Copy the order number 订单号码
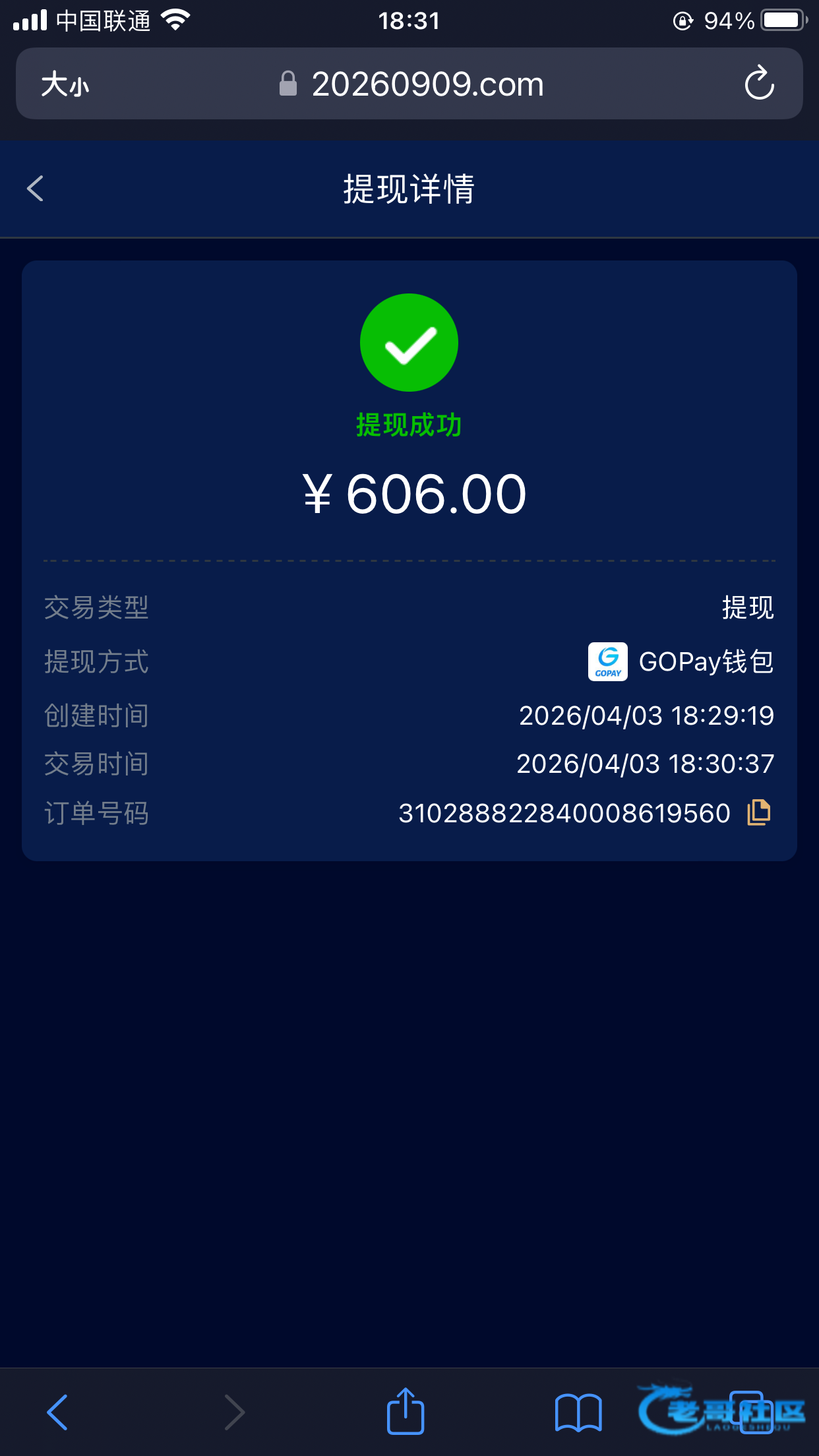Viewport: 819px width, 1456px height. coord(758,812)
